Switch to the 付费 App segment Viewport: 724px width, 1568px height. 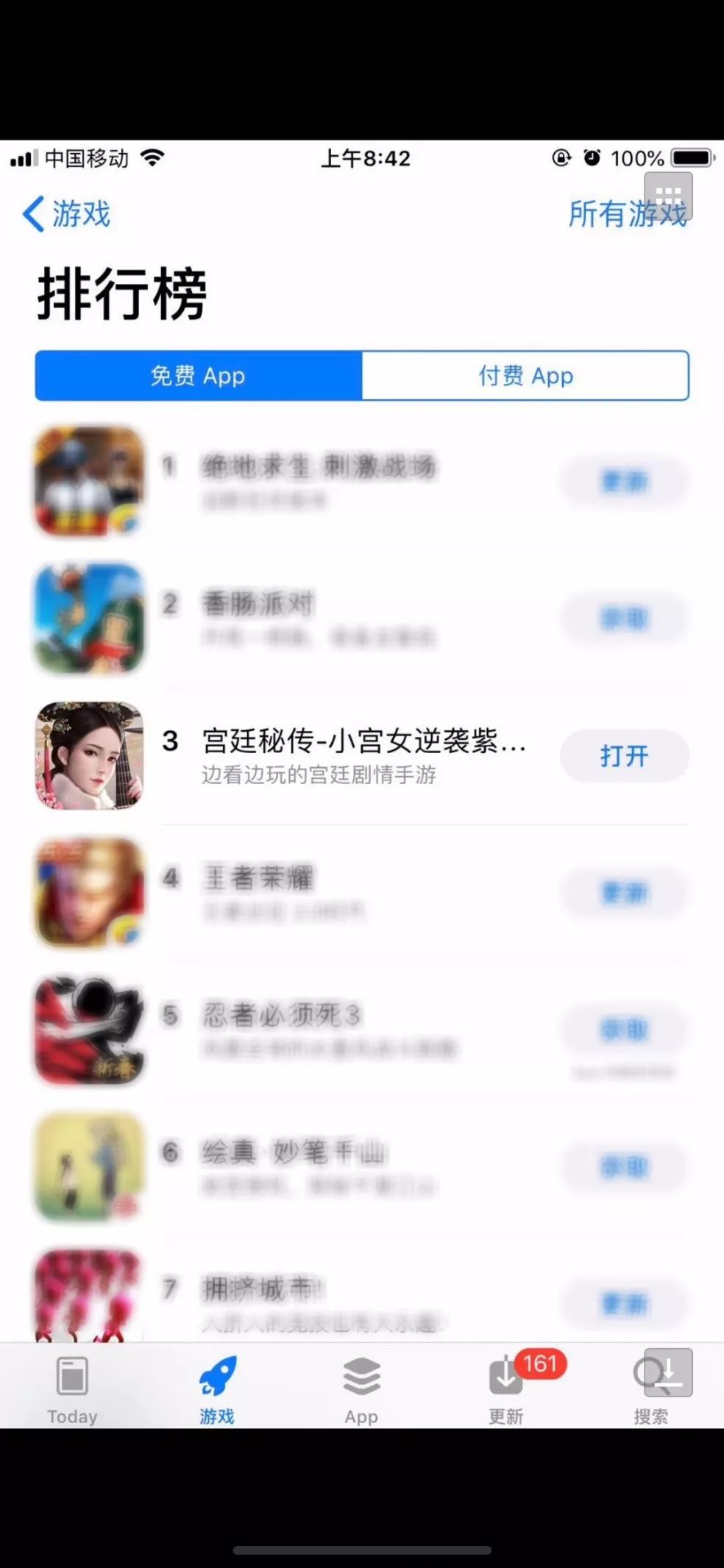click(x=525, y=376)
